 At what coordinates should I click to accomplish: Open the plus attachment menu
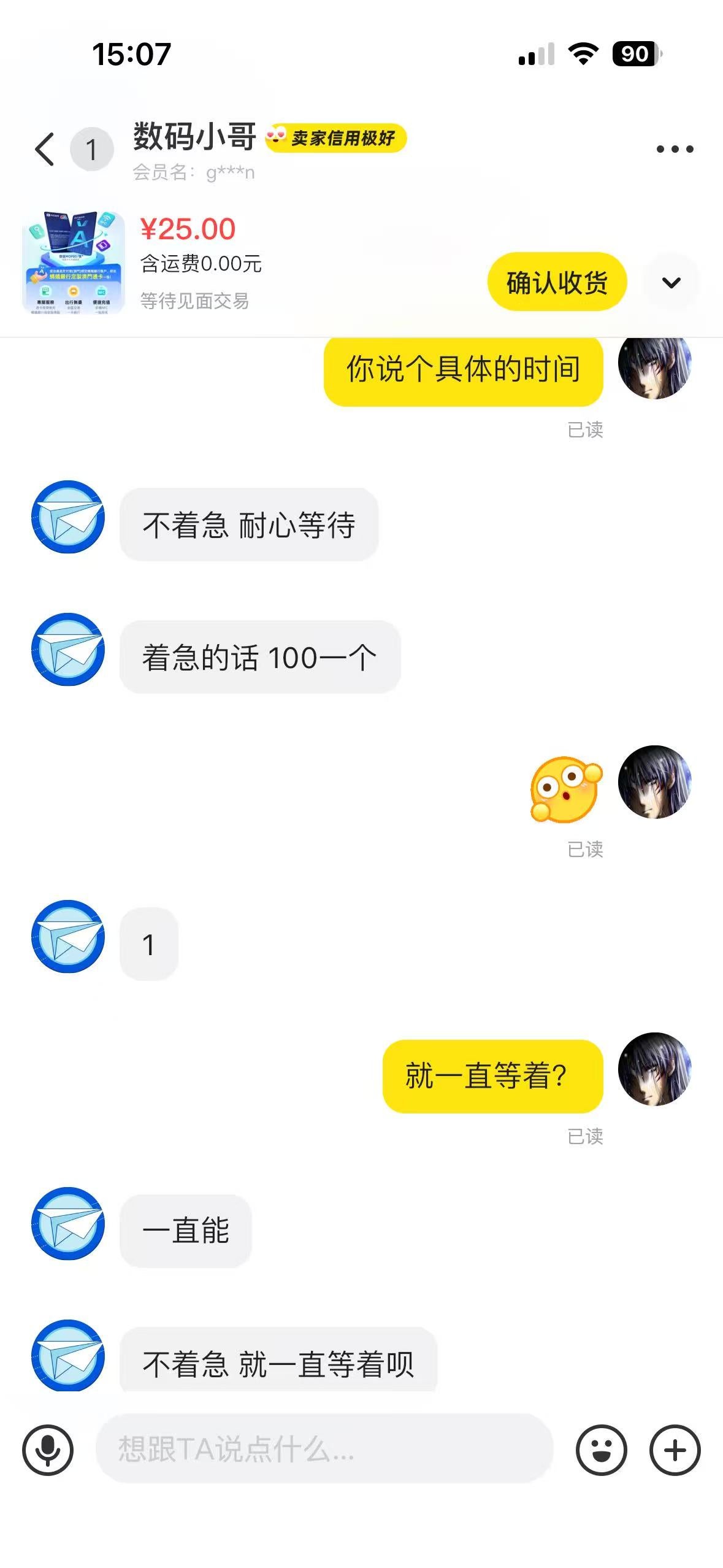pos(675,1450)
